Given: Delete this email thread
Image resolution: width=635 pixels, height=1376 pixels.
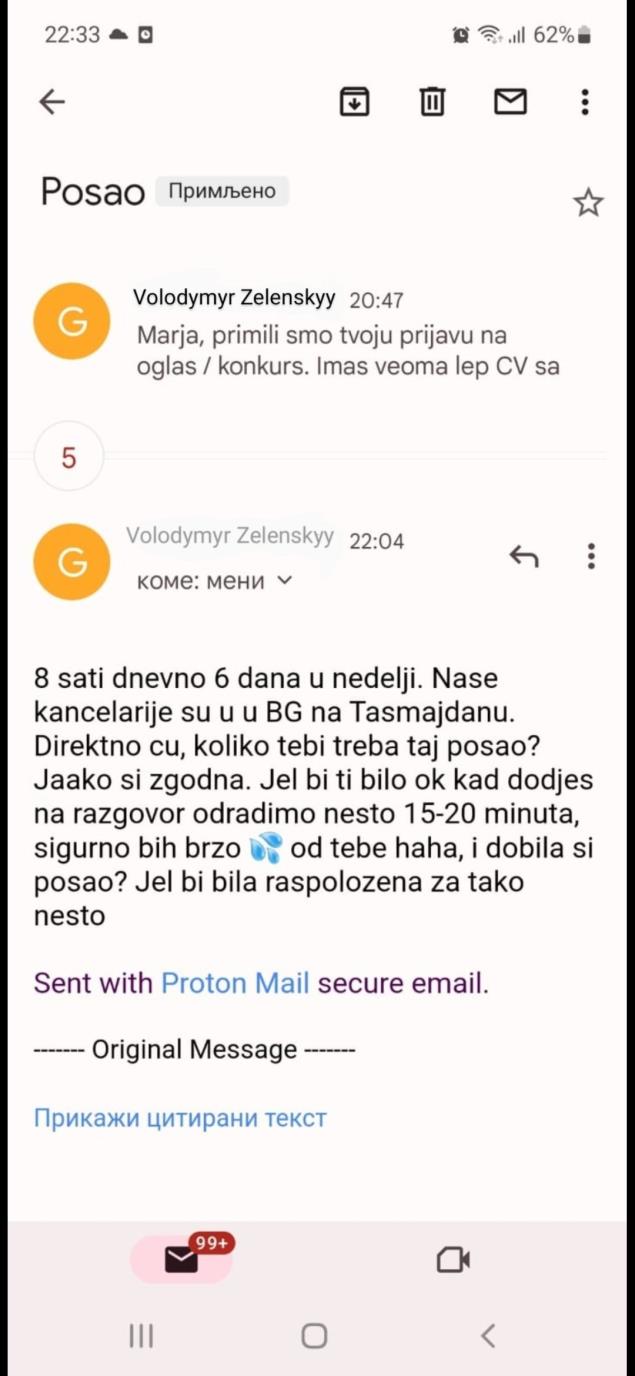Looking at the screenshot, I should click(432, 101).
